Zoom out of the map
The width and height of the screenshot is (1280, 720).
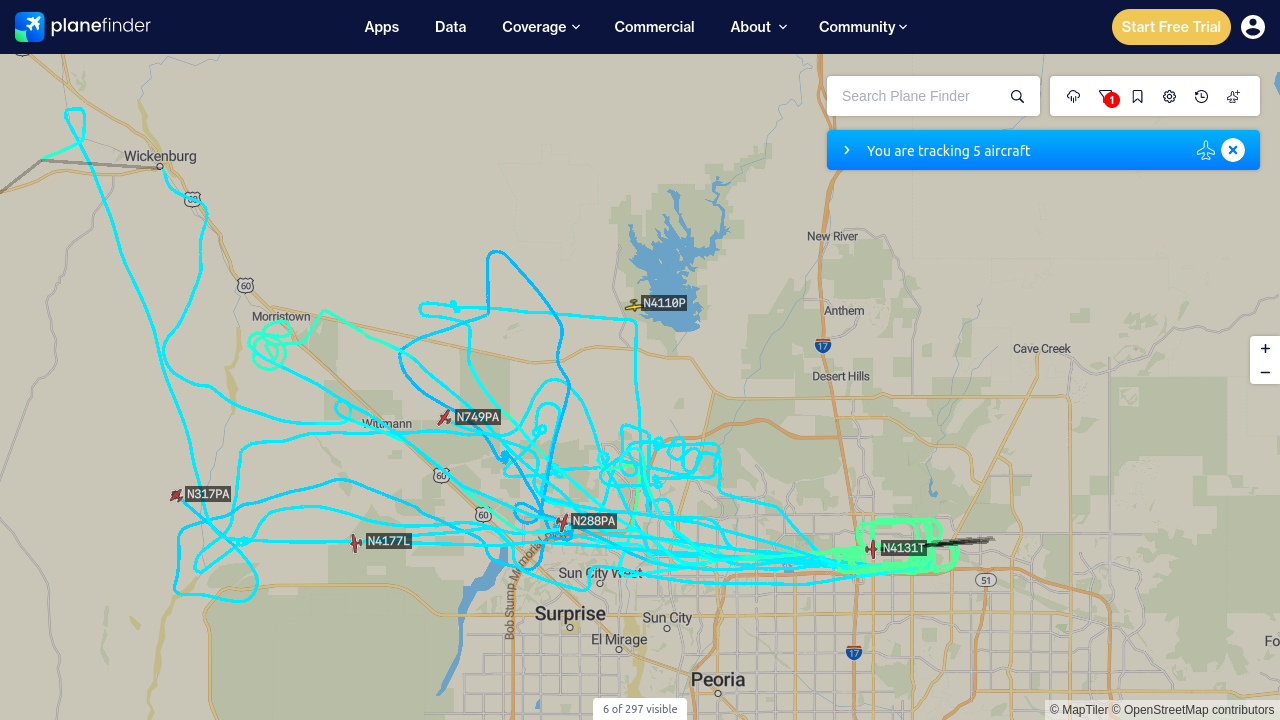coord(1265,372)
